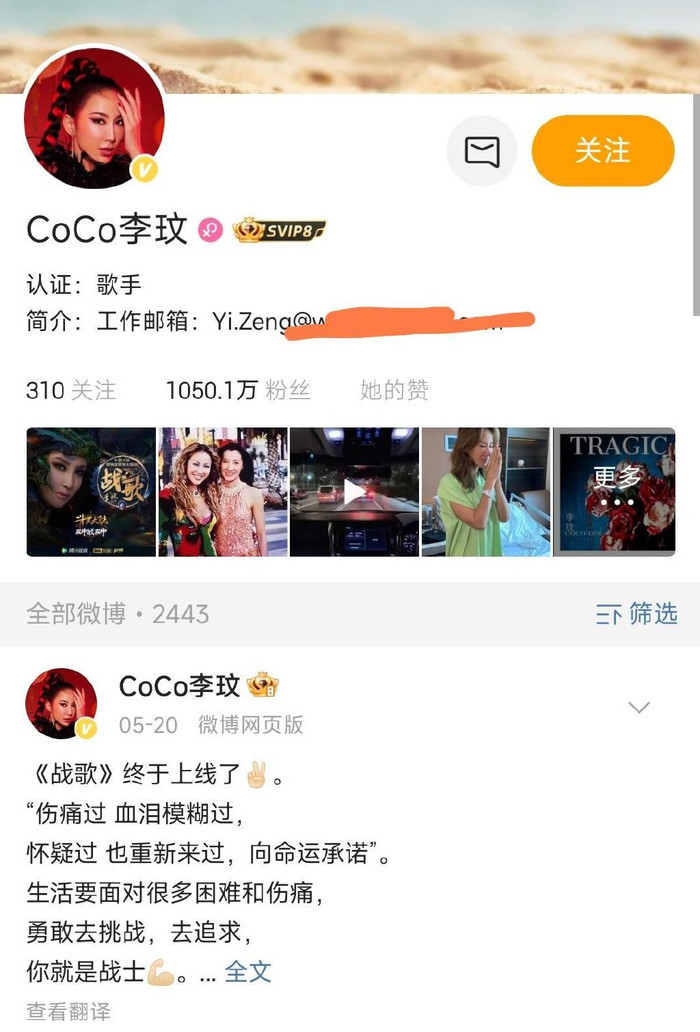Open the 筛选 filter for posts

point(637,614)
